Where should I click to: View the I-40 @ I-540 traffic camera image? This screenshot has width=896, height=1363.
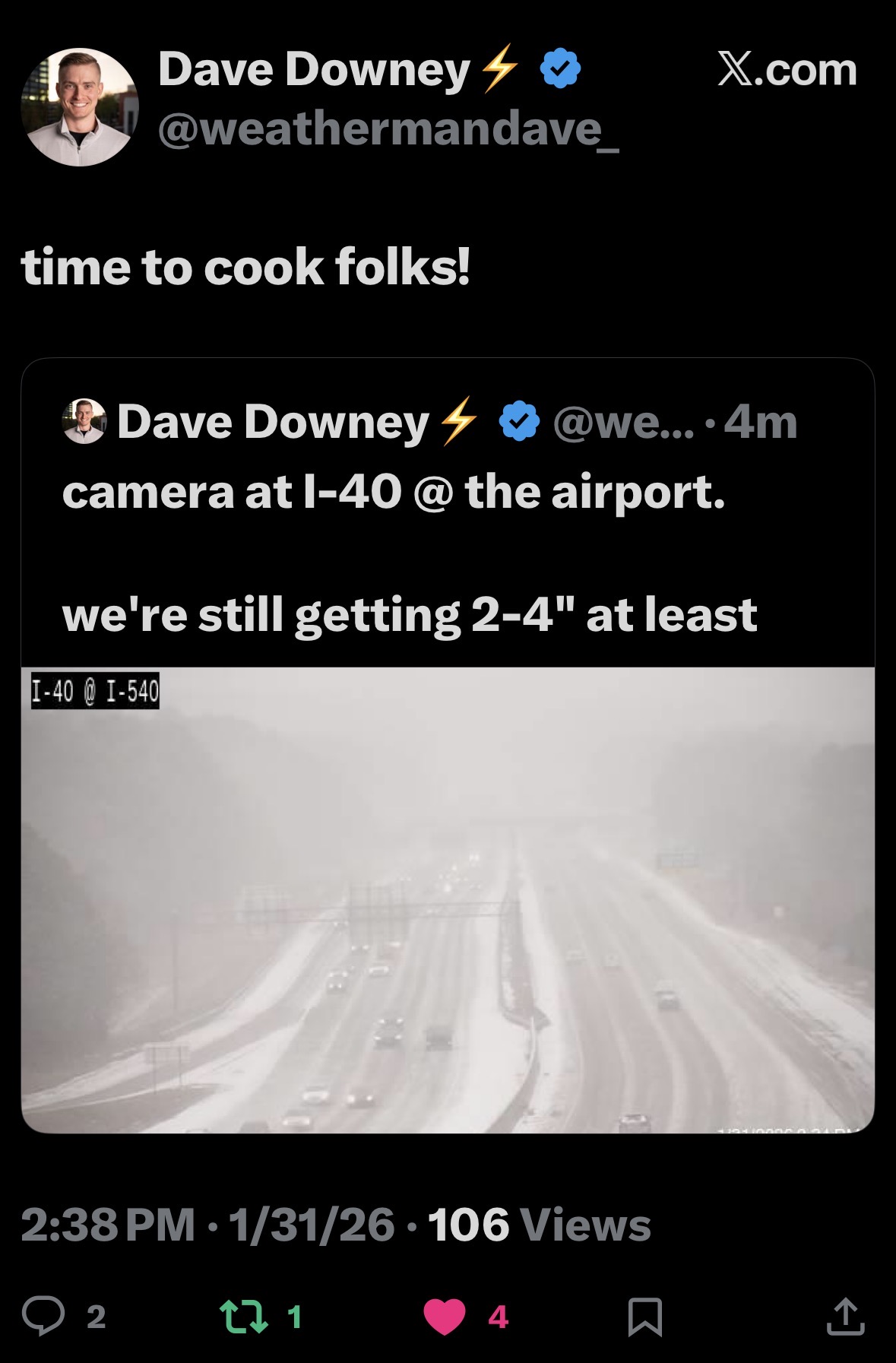[448, 899]
